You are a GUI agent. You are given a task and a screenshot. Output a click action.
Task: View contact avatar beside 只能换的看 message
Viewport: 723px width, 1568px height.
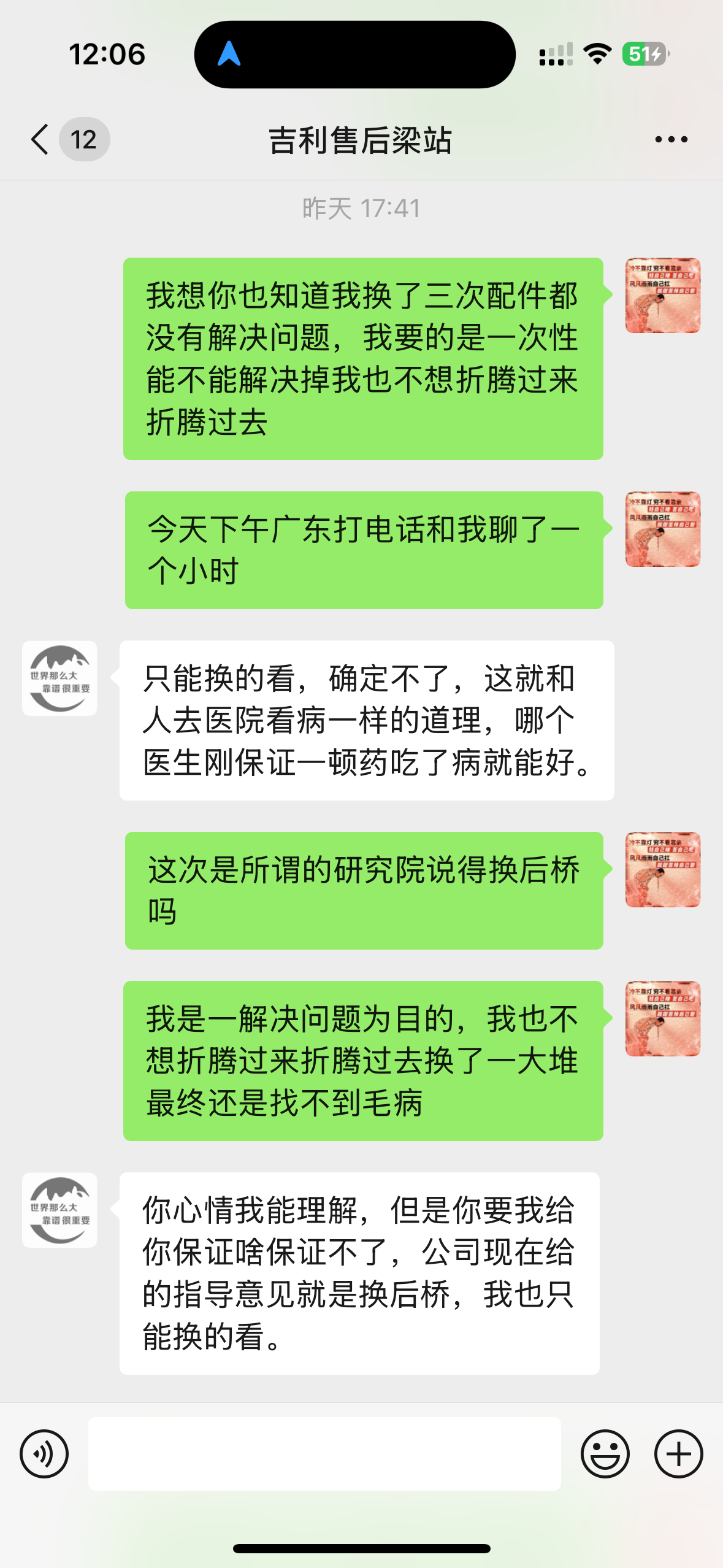59,678
